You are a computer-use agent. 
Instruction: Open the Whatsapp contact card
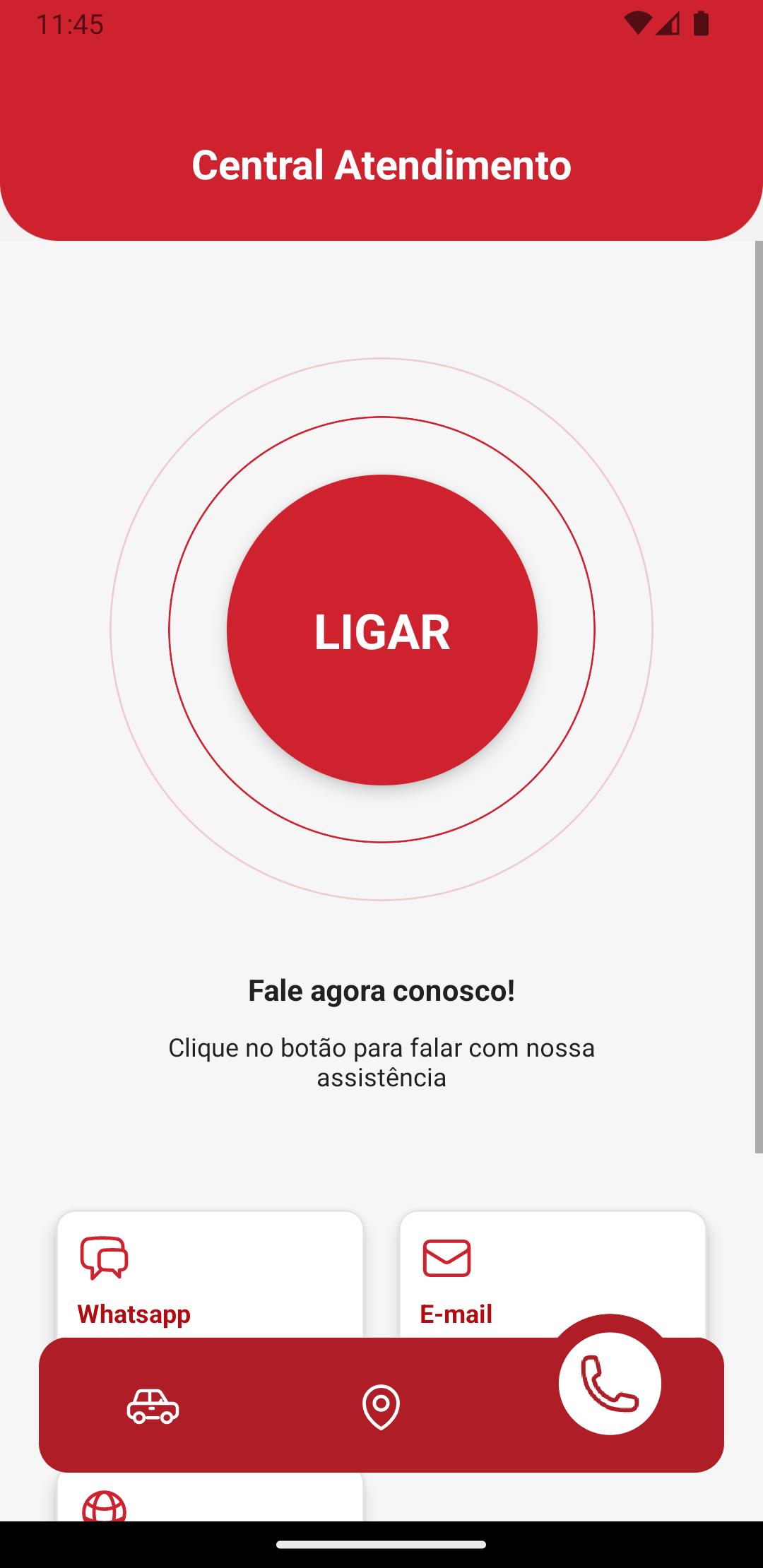coord(210,1274)
